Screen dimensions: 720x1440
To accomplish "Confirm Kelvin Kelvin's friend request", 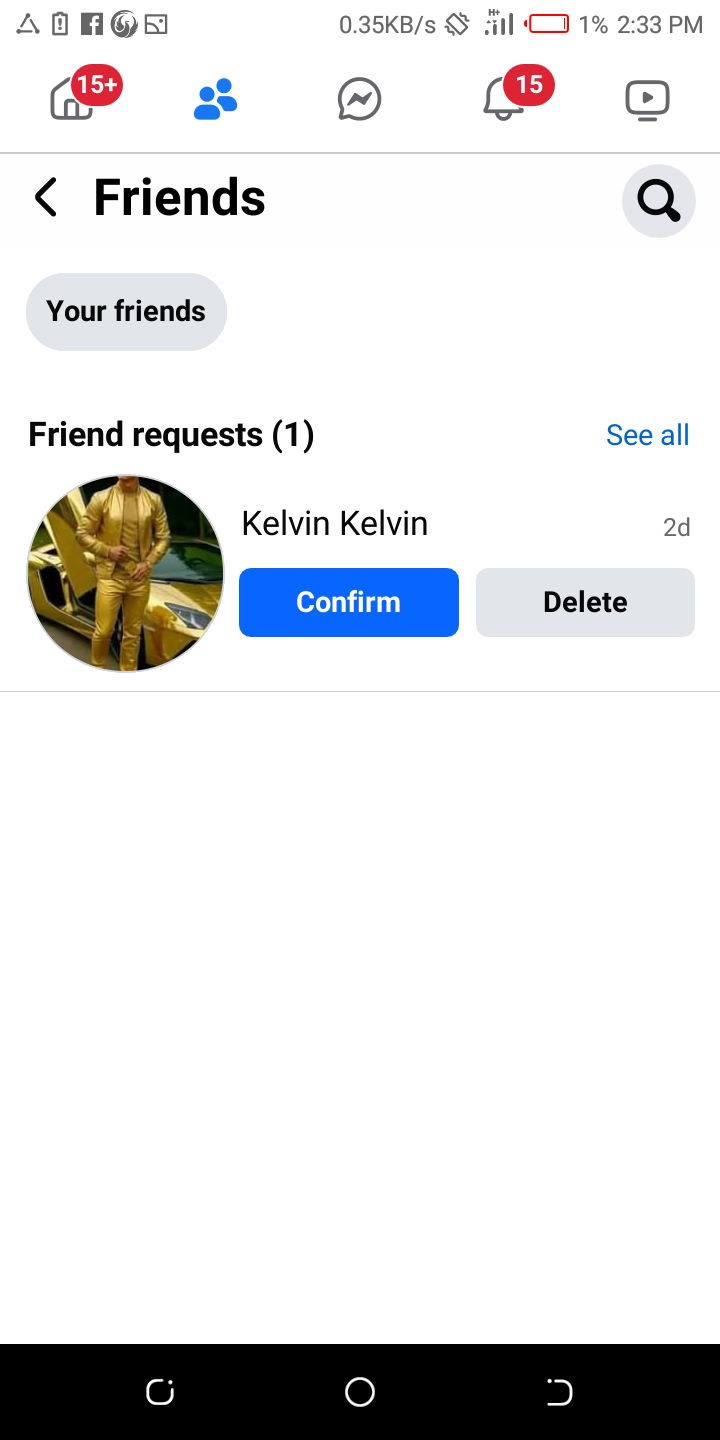I will click(348, 602).
